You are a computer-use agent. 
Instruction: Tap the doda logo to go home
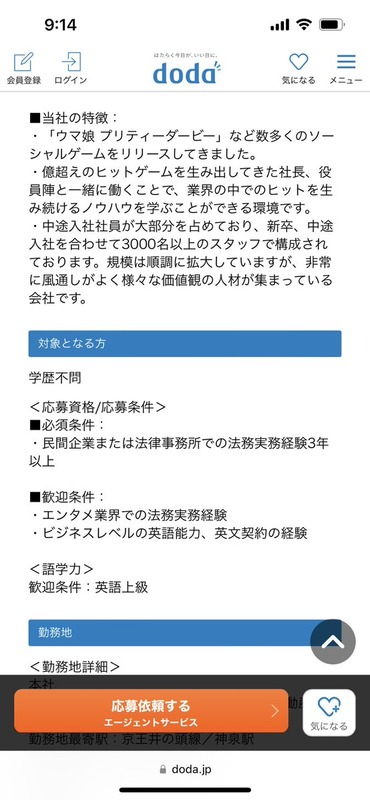click(187, 68)
